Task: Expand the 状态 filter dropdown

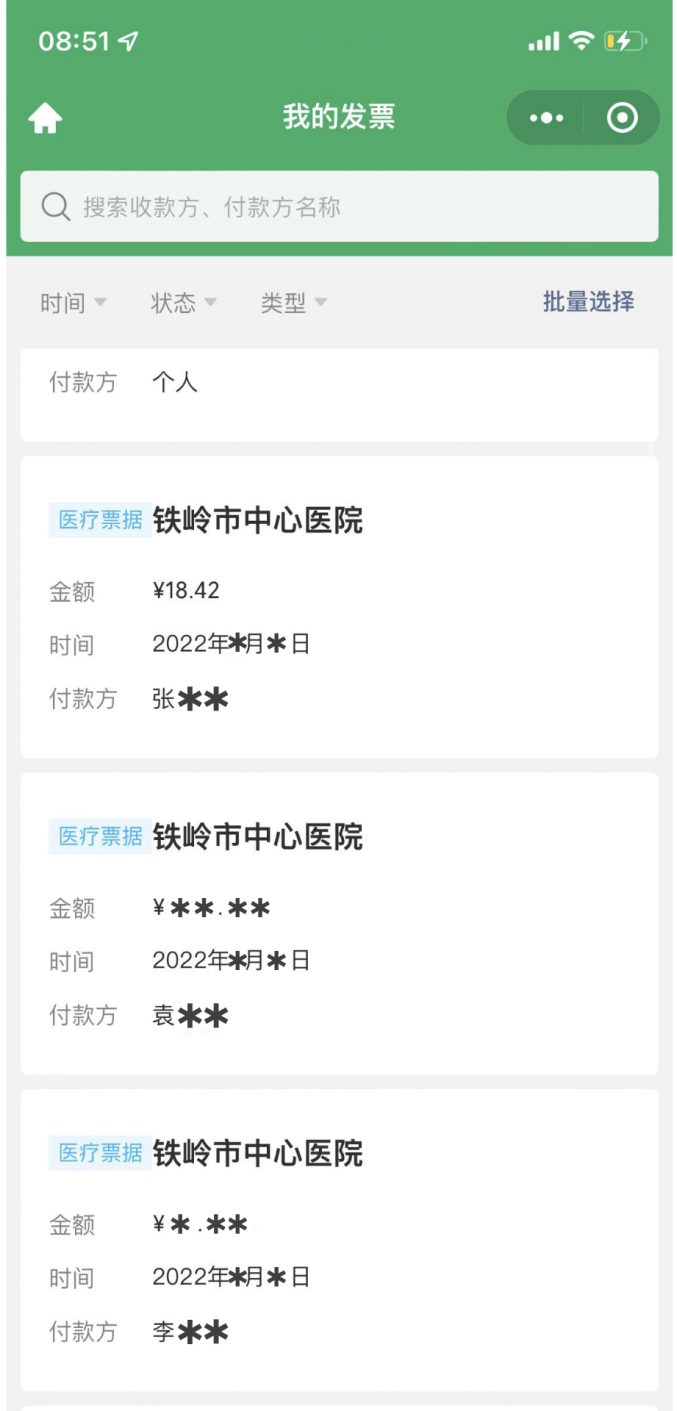Action: [x=183, y=302]
